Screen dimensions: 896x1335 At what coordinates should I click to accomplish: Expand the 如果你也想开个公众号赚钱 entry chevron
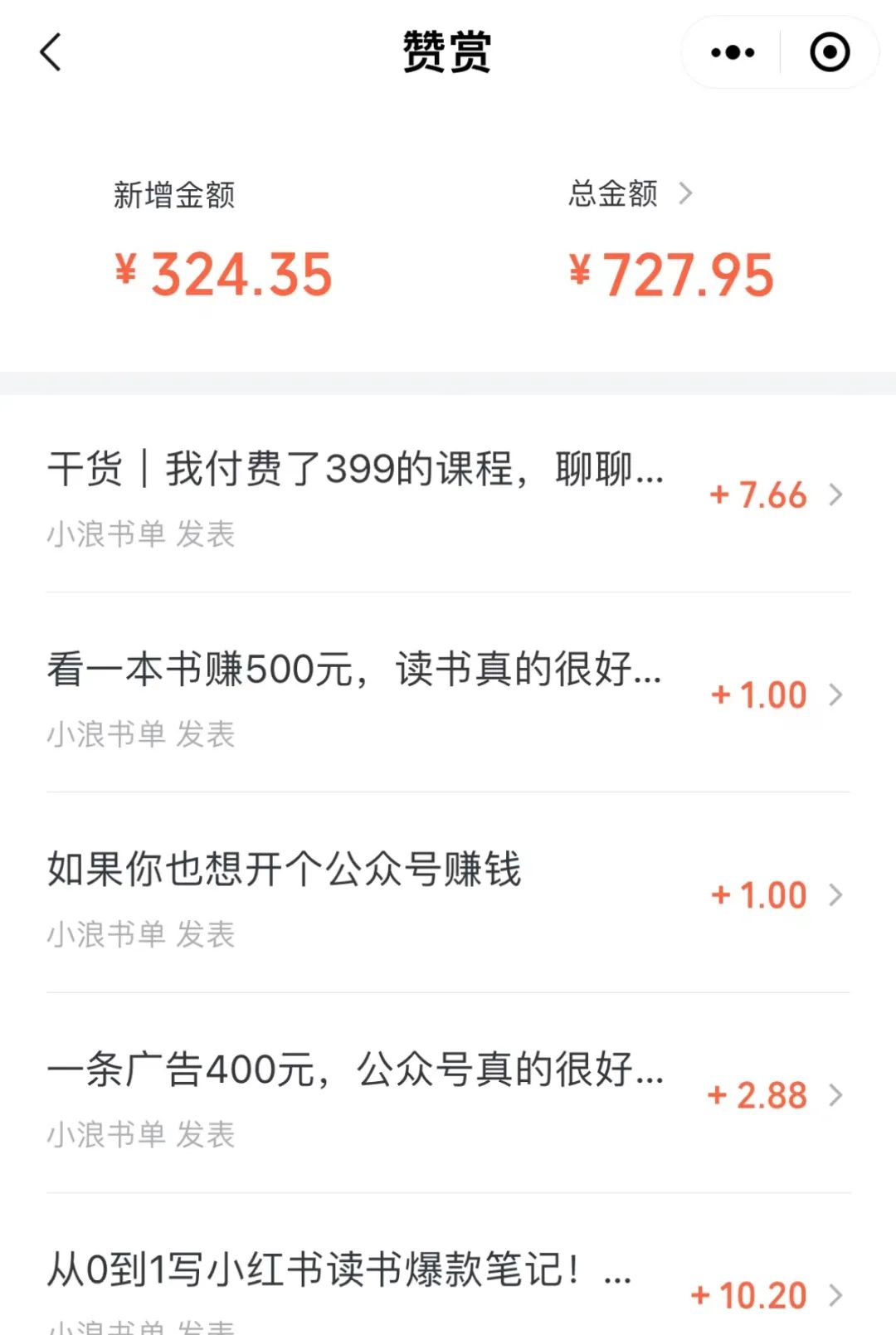pos(834,894)
